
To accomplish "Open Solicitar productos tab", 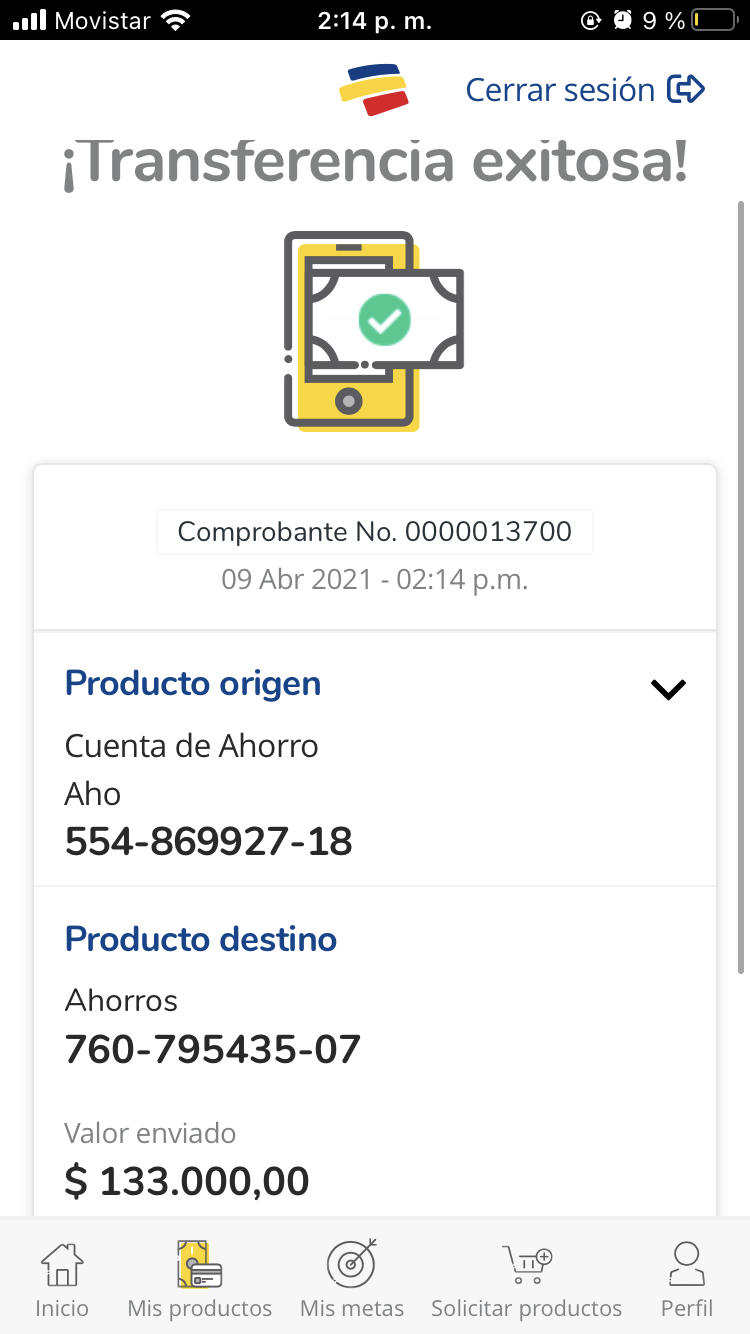I will (526, 1279).
